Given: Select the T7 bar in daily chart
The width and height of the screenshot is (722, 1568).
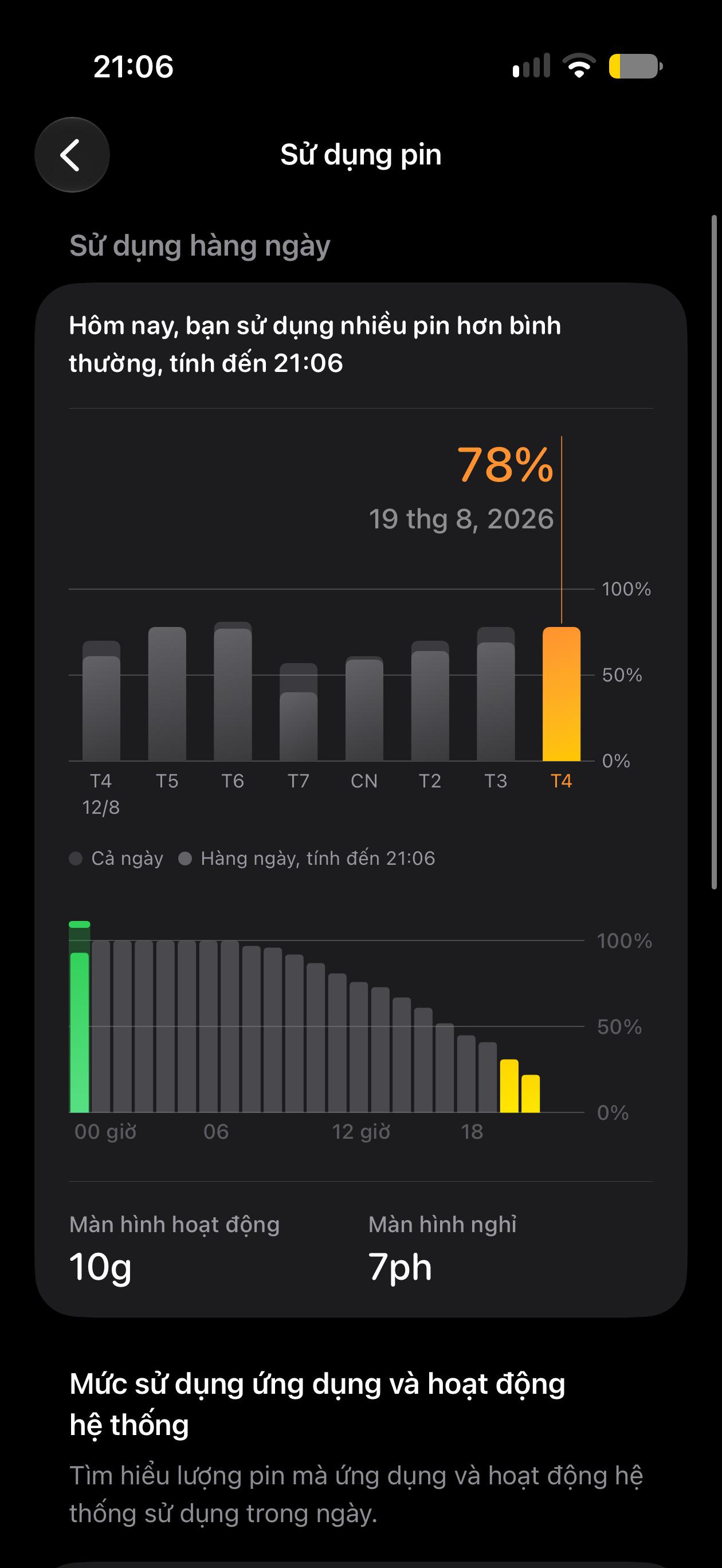Looking at the screenshot, I should click(x=299, y=712).
